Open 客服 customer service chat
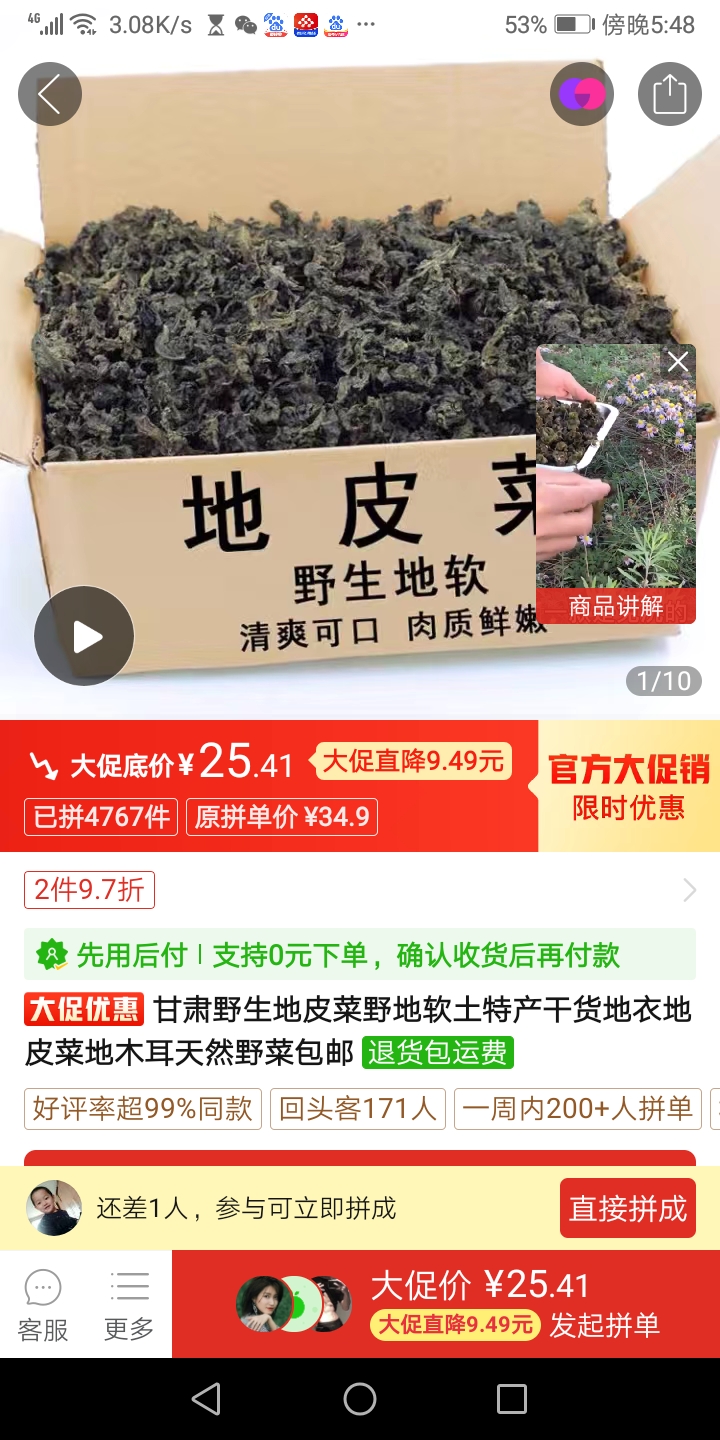The image size is (720, 1440). (43, 1305)
